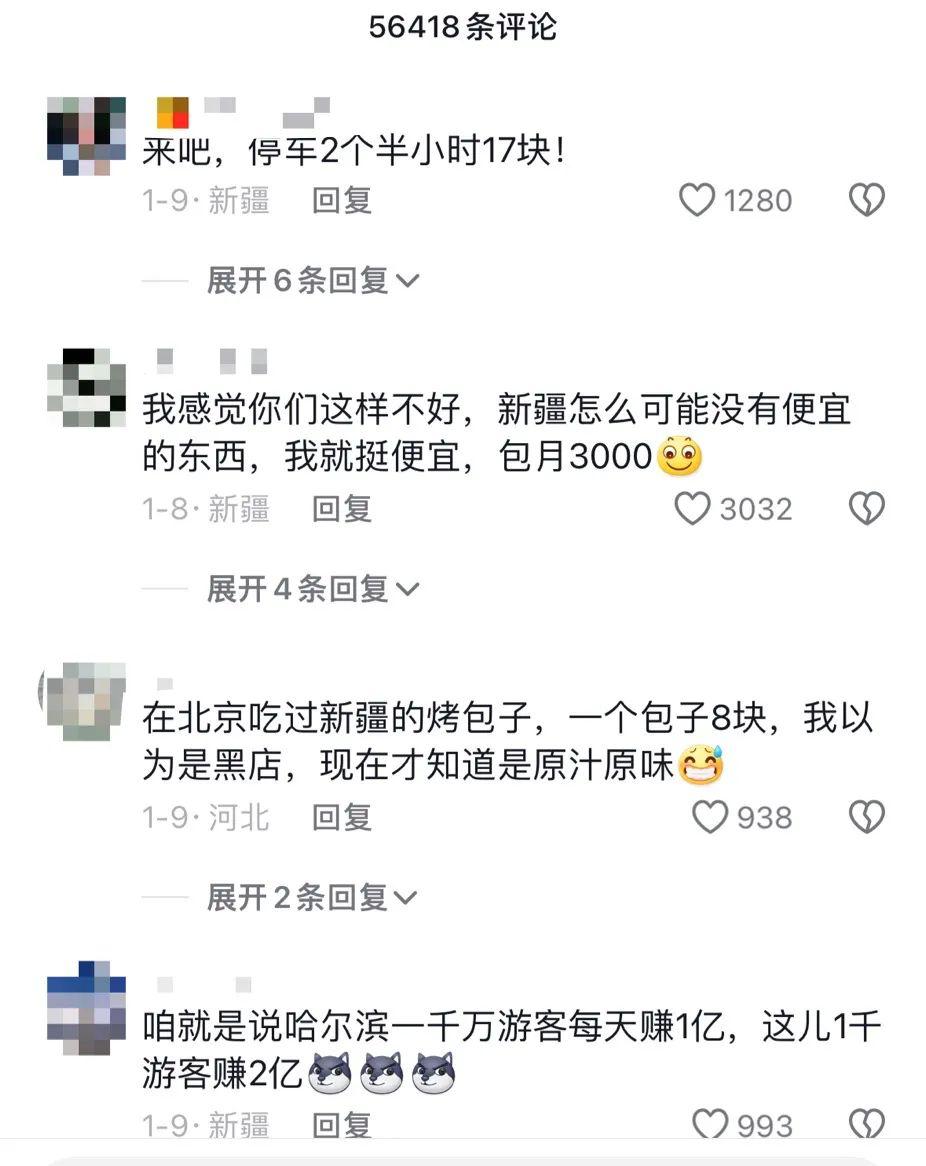Reply to the 烤包子 comment

tap(342, 817)
